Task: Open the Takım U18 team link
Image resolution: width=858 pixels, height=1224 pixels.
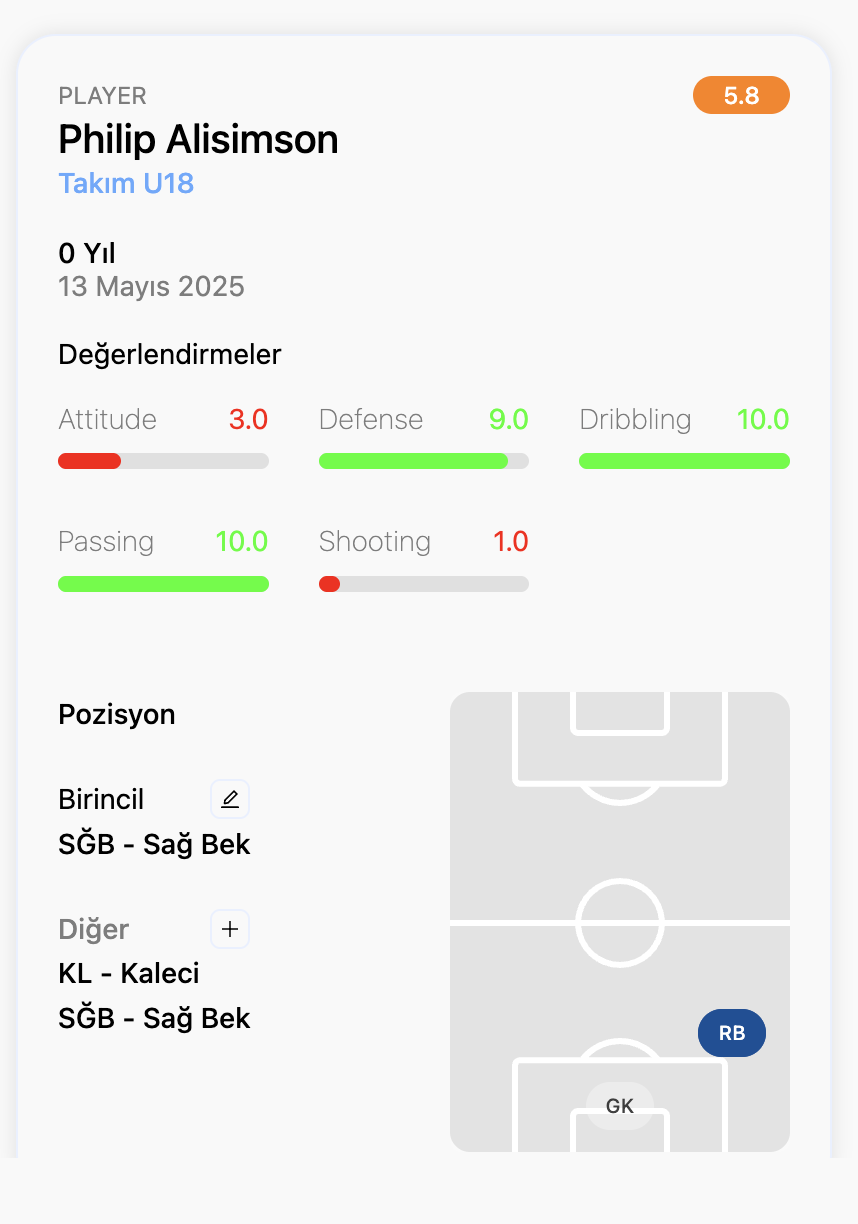Action: pyautogui.click(x=126, y=183)
